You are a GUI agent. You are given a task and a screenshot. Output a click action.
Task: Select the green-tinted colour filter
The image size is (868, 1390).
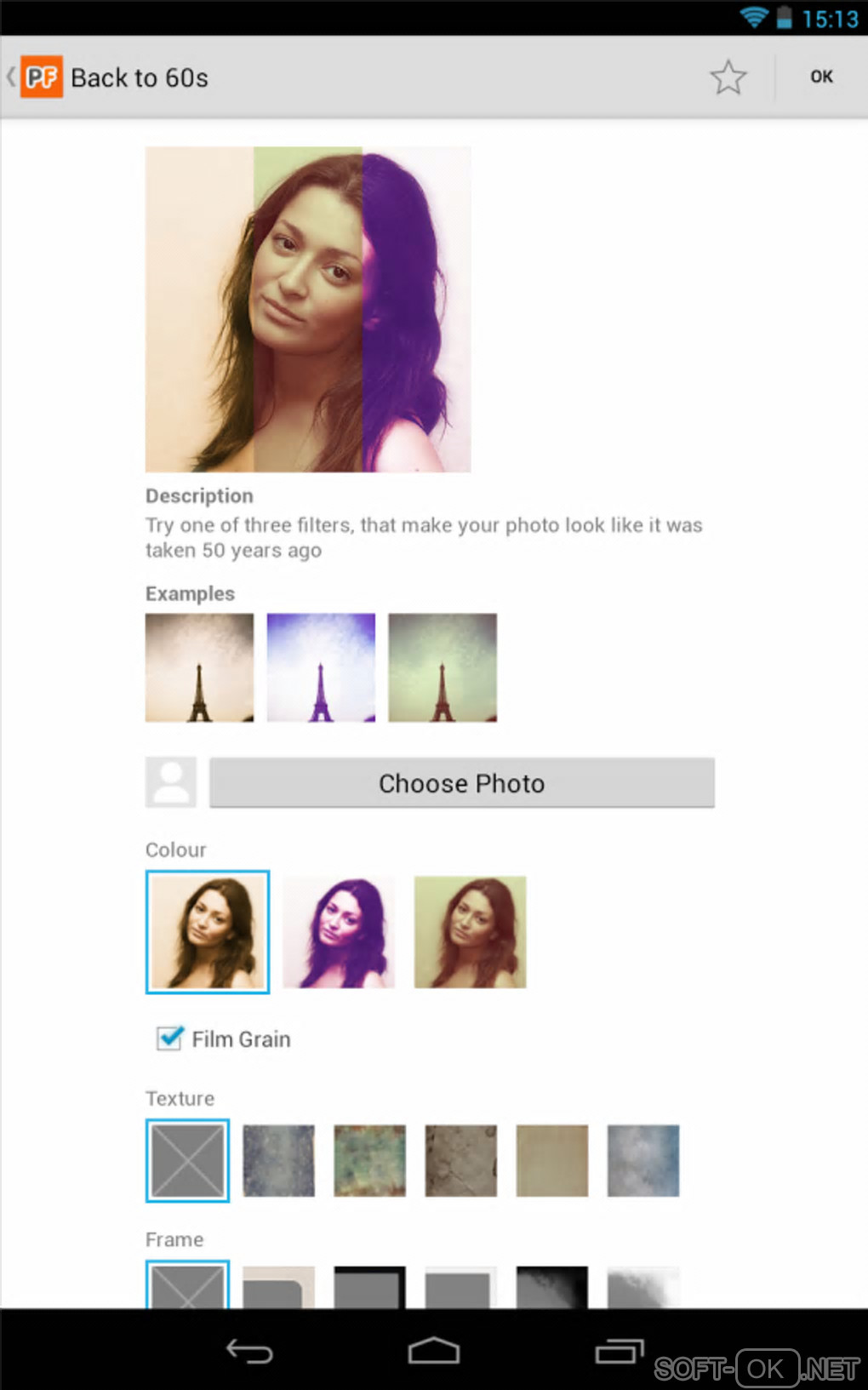(x=470, y=932)
